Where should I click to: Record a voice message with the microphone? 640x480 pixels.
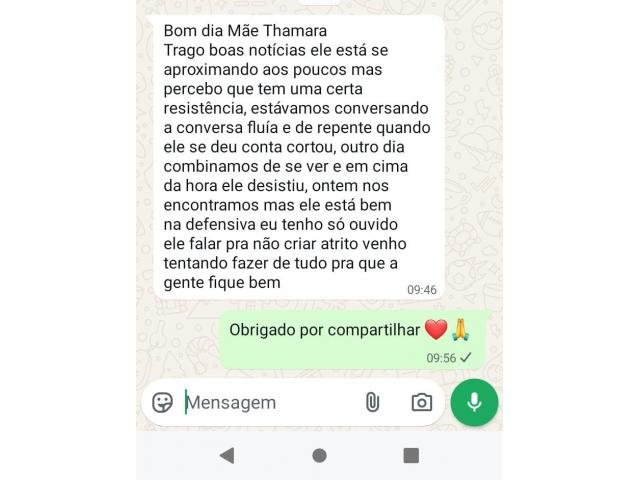click(x=474, y=402)
